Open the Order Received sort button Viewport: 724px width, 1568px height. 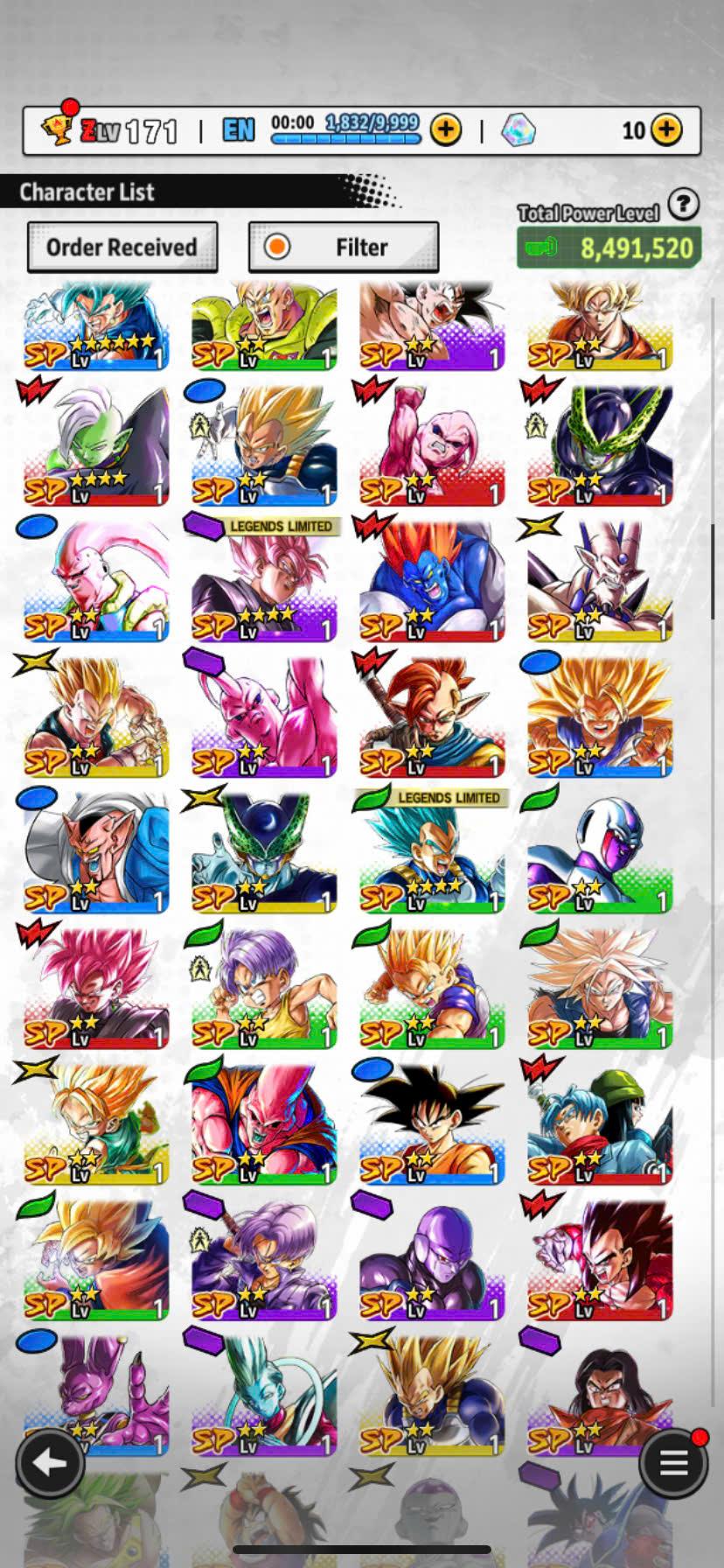coord(122,247)
